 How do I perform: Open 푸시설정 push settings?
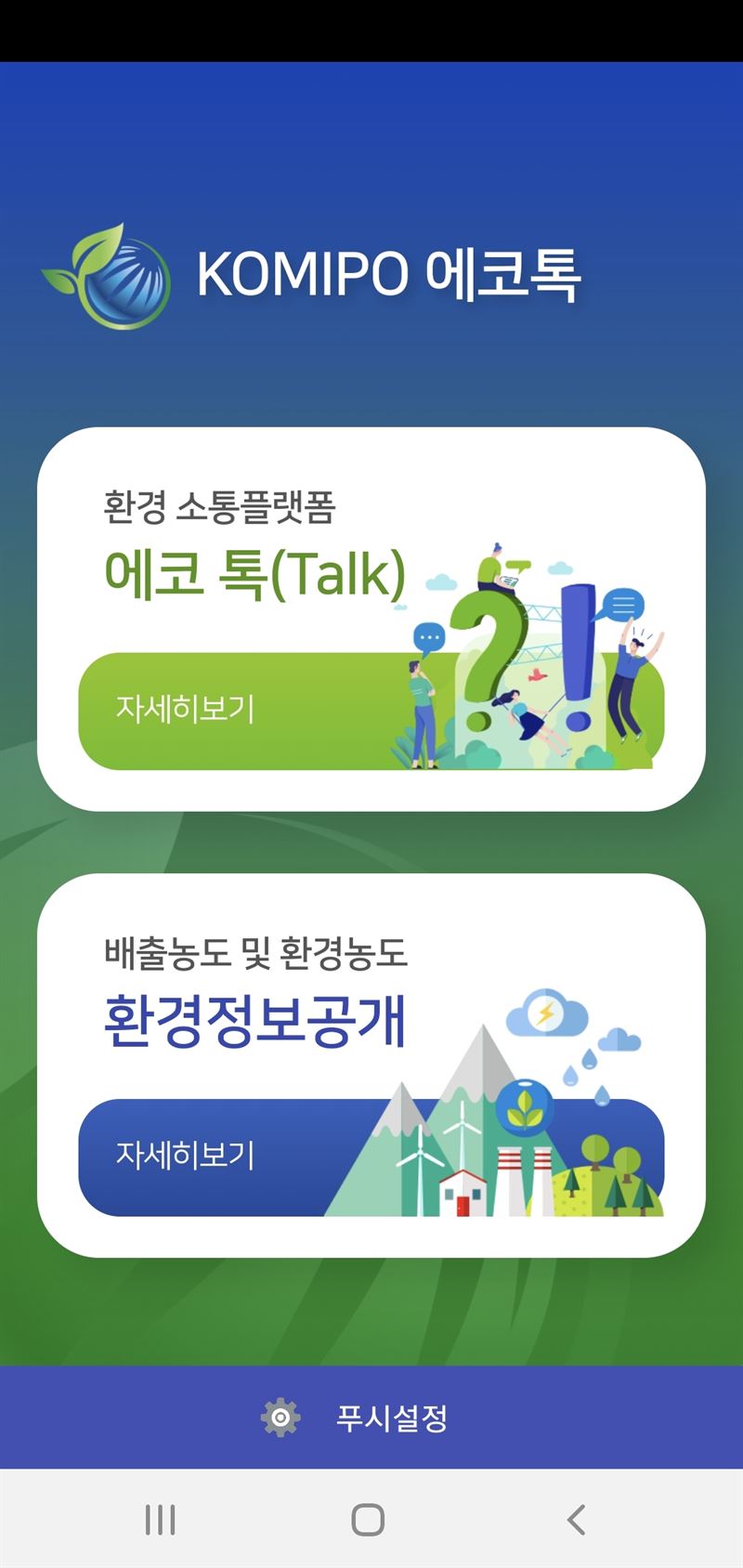tap(371, 1418)
